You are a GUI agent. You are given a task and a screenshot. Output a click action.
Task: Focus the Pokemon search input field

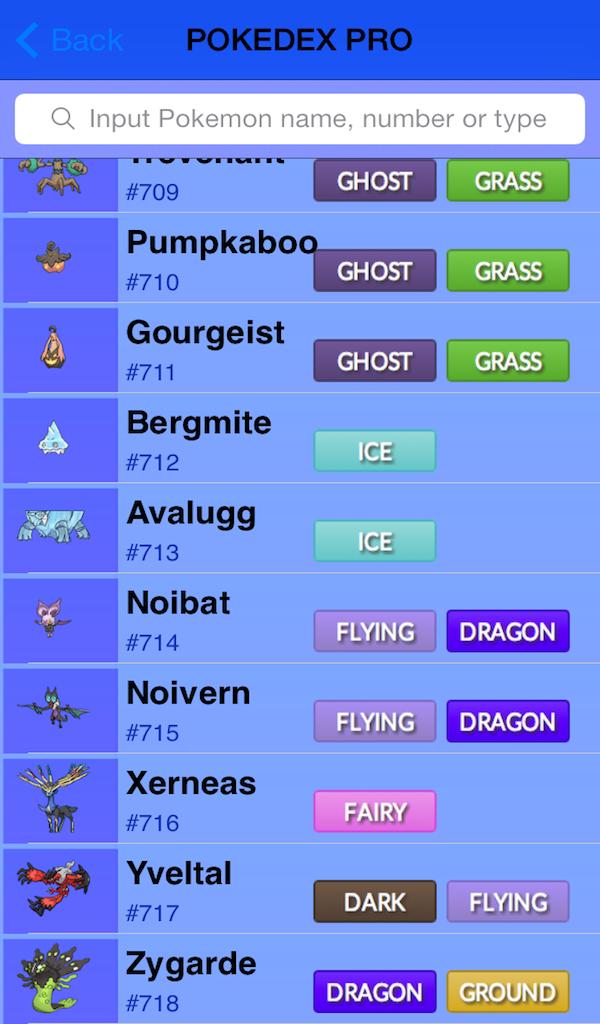(x=300, y=119)
